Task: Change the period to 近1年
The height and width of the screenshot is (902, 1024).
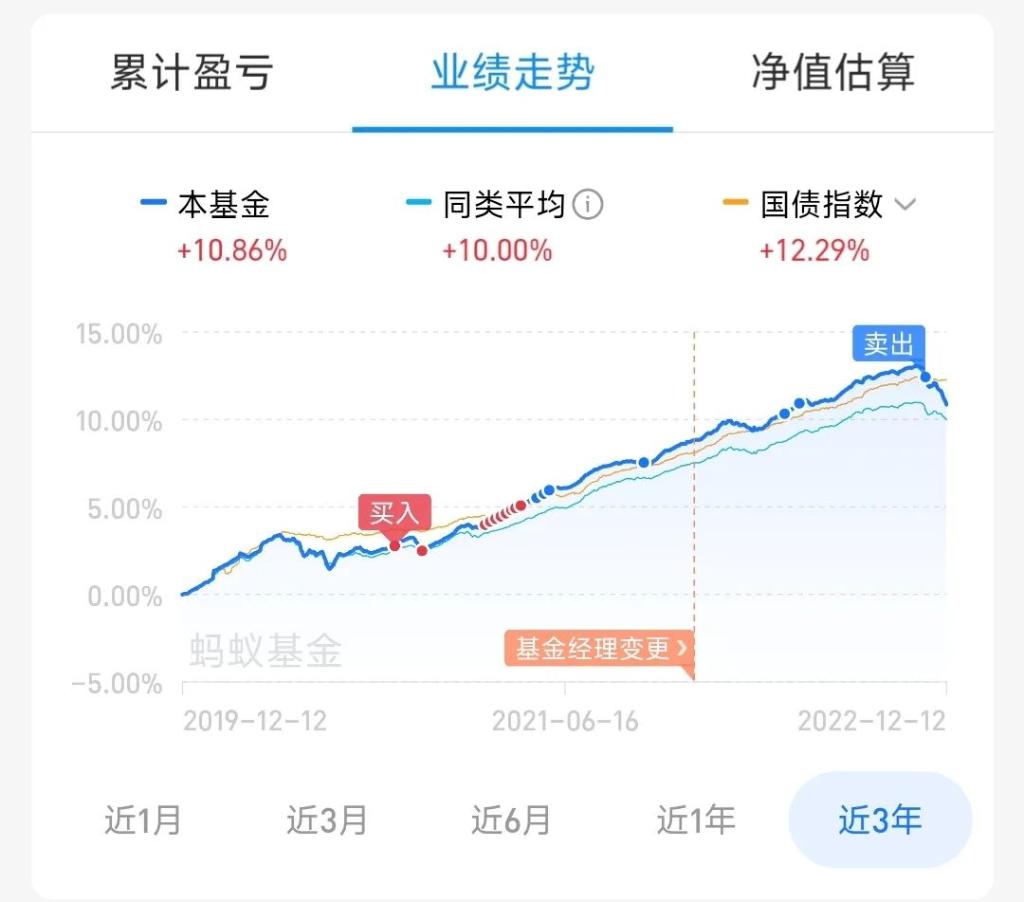Action: coord(696,821)
